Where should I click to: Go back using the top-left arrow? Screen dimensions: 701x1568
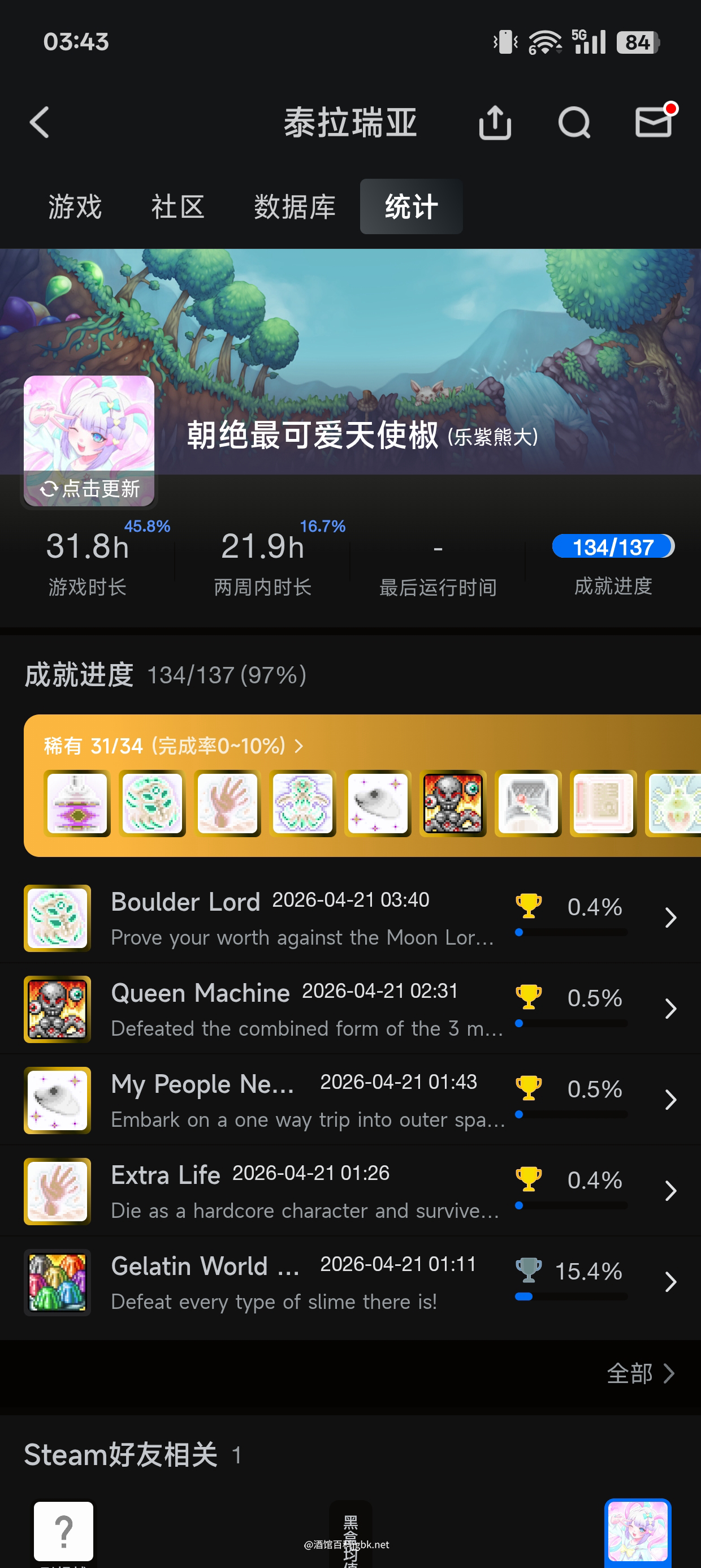click(x=40, y=123)
